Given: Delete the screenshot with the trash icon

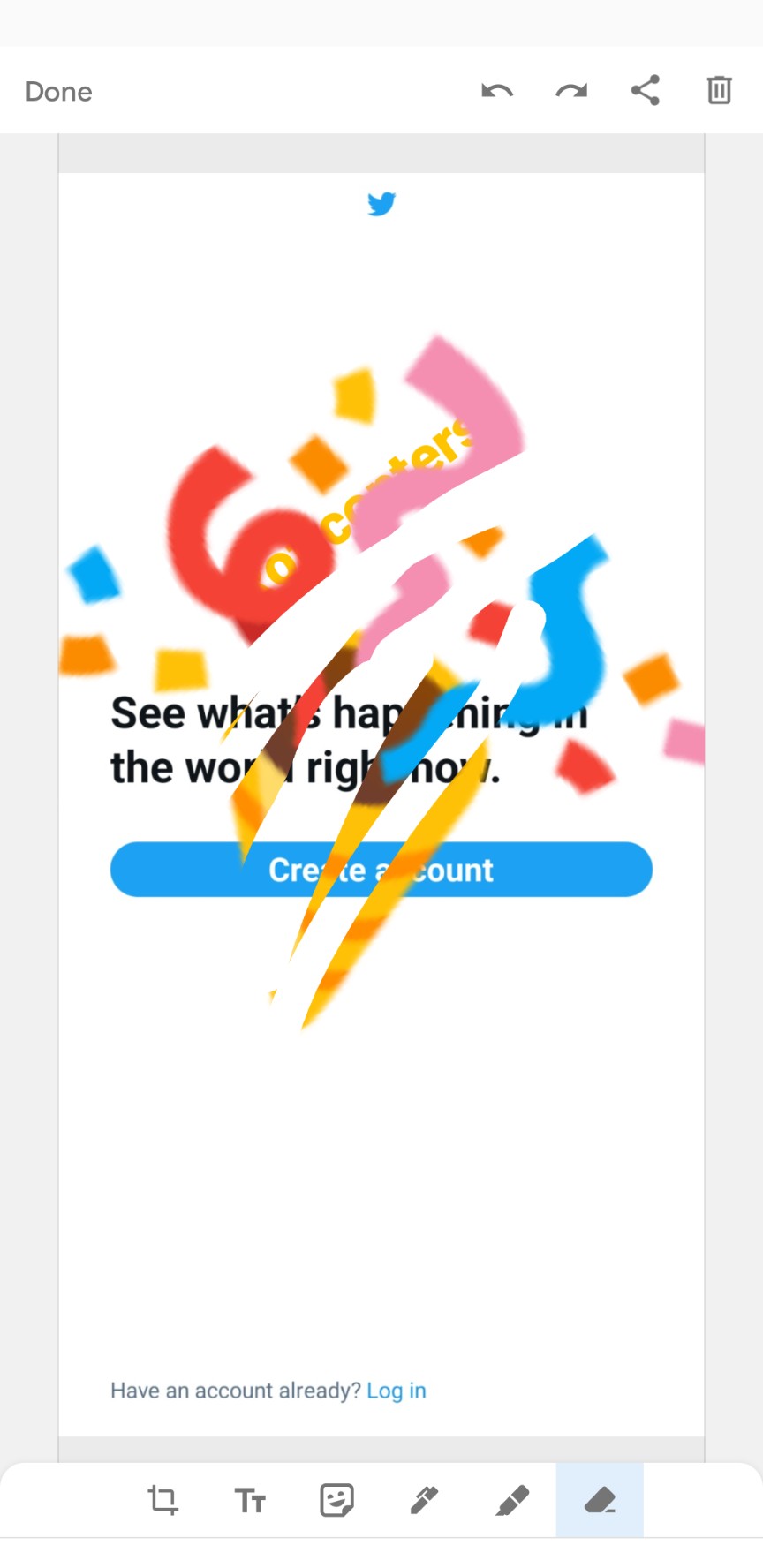Looking at the screenshot, I should click(x=719, y=90).
